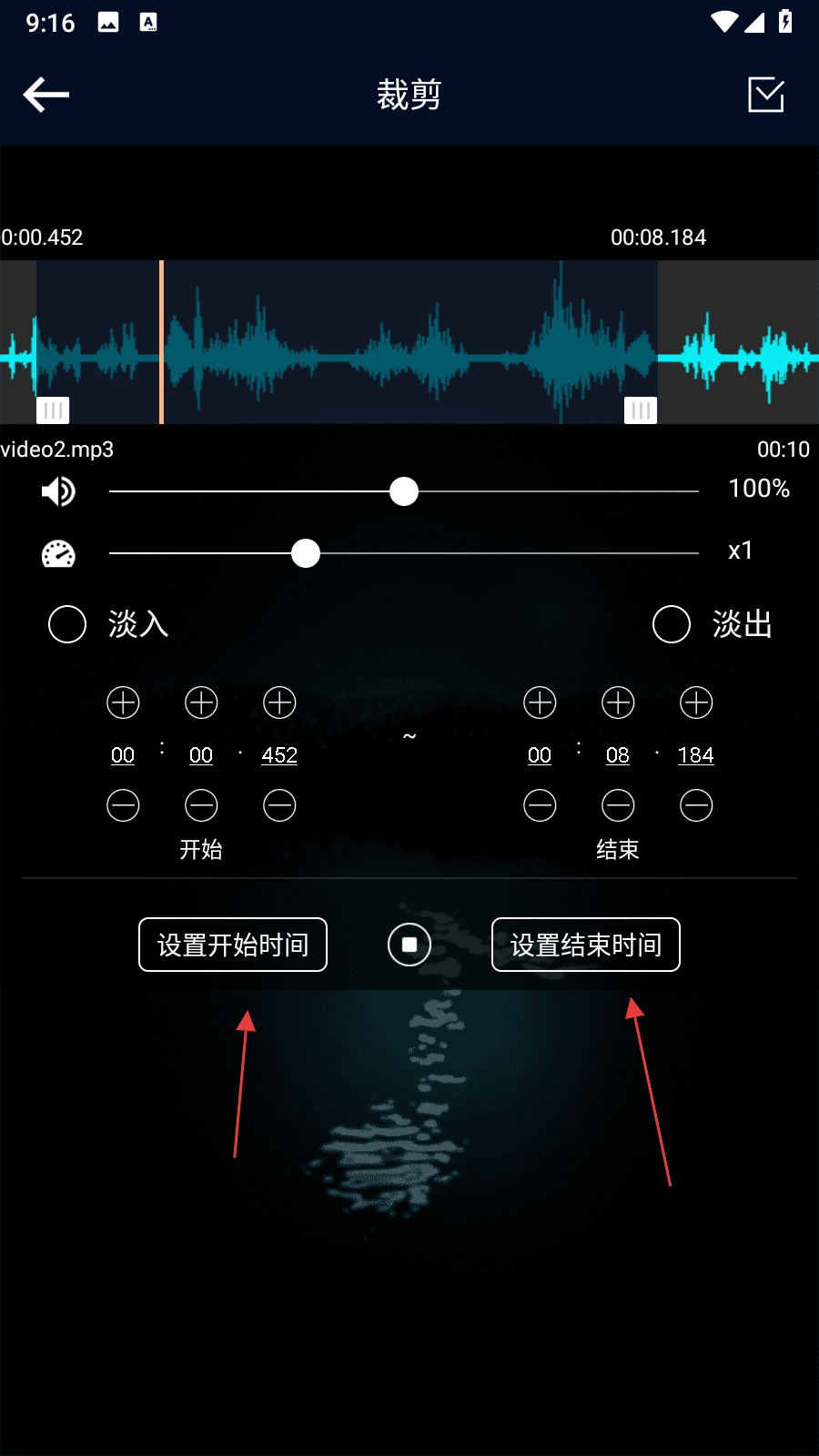Enable the 淡入 fade-in option
819x1456 pixels.
pos(67,624)
